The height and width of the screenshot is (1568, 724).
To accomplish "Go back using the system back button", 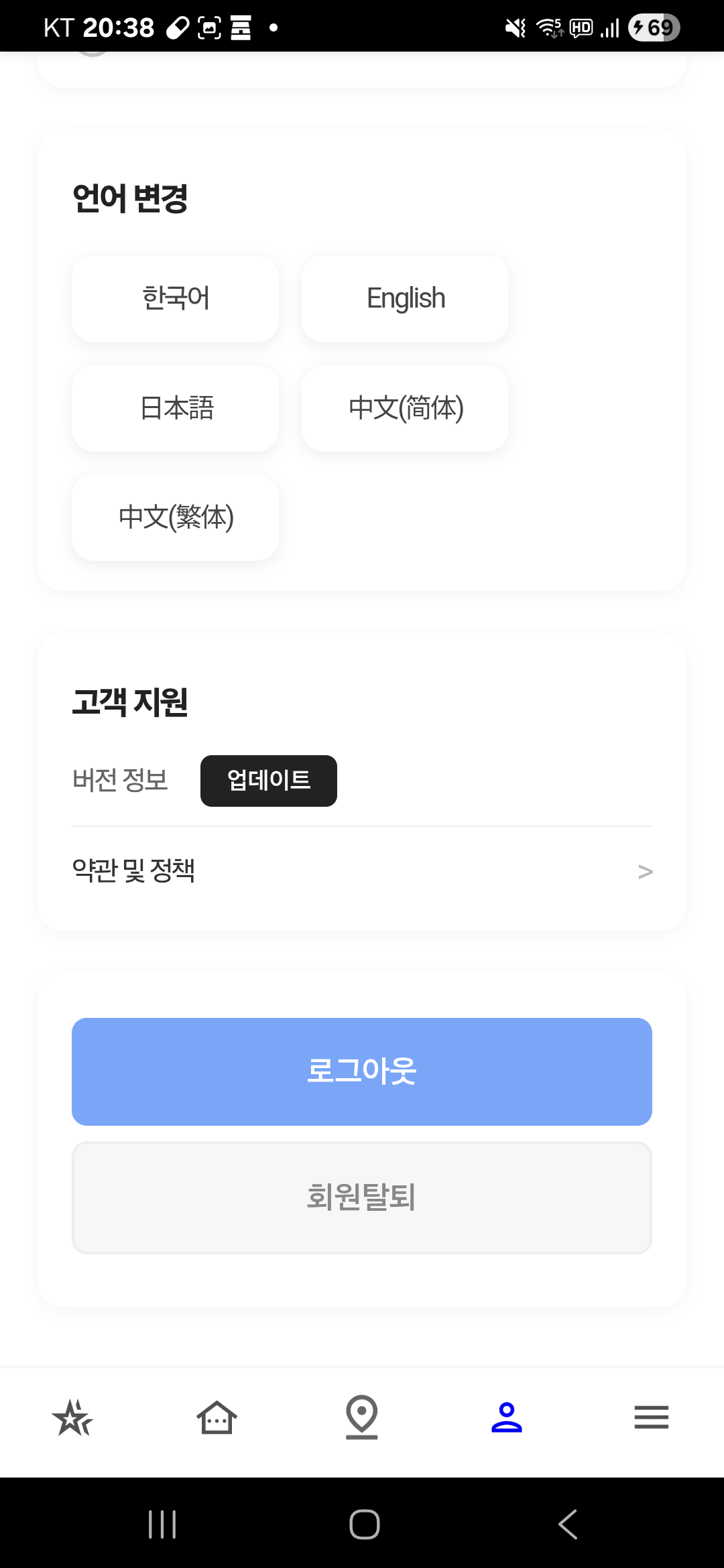I will click(x=568, y=1524).
